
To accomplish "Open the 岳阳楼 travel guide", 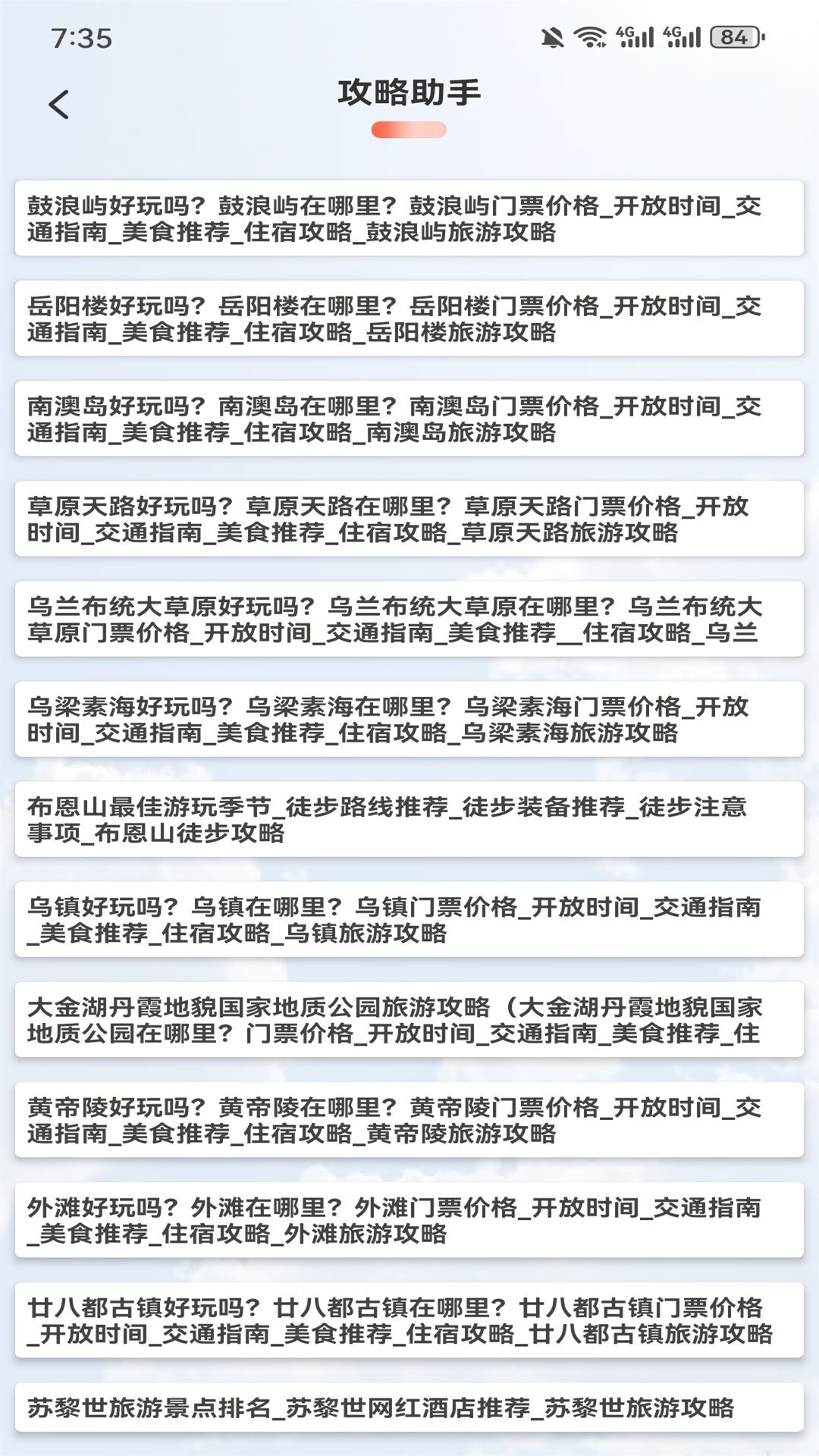I will (x=409, y=318).
